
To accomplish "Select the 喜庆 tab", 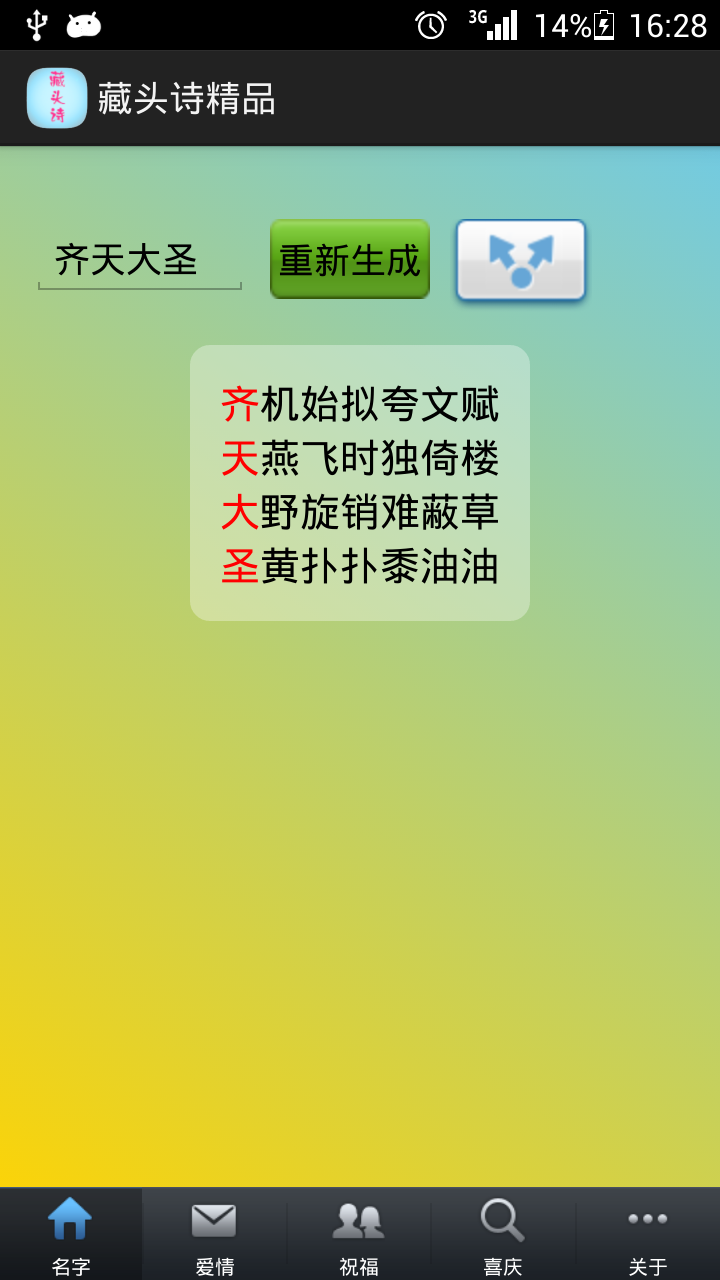I will click(503, 1235).
